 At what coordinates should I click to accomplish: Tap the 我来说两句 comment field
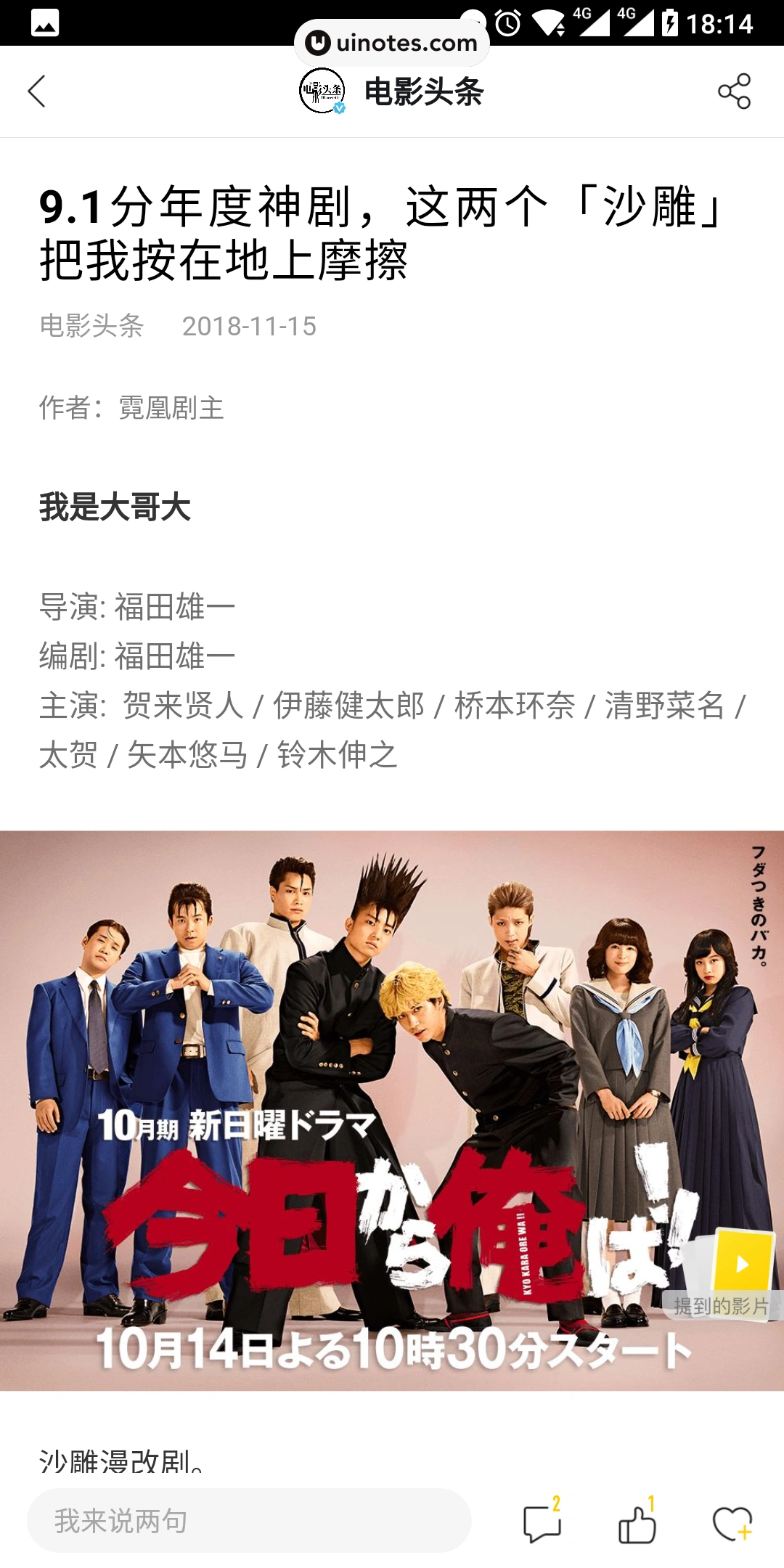pyautogui.click(x=249, y=1521)
